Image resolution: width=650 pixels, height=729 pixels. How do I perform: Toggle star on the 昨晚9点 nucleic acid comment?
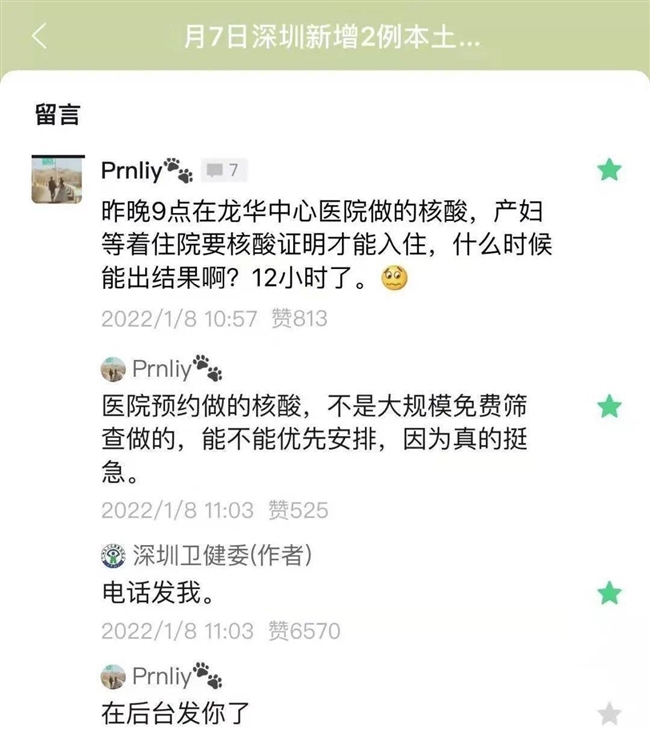(609, 170)
